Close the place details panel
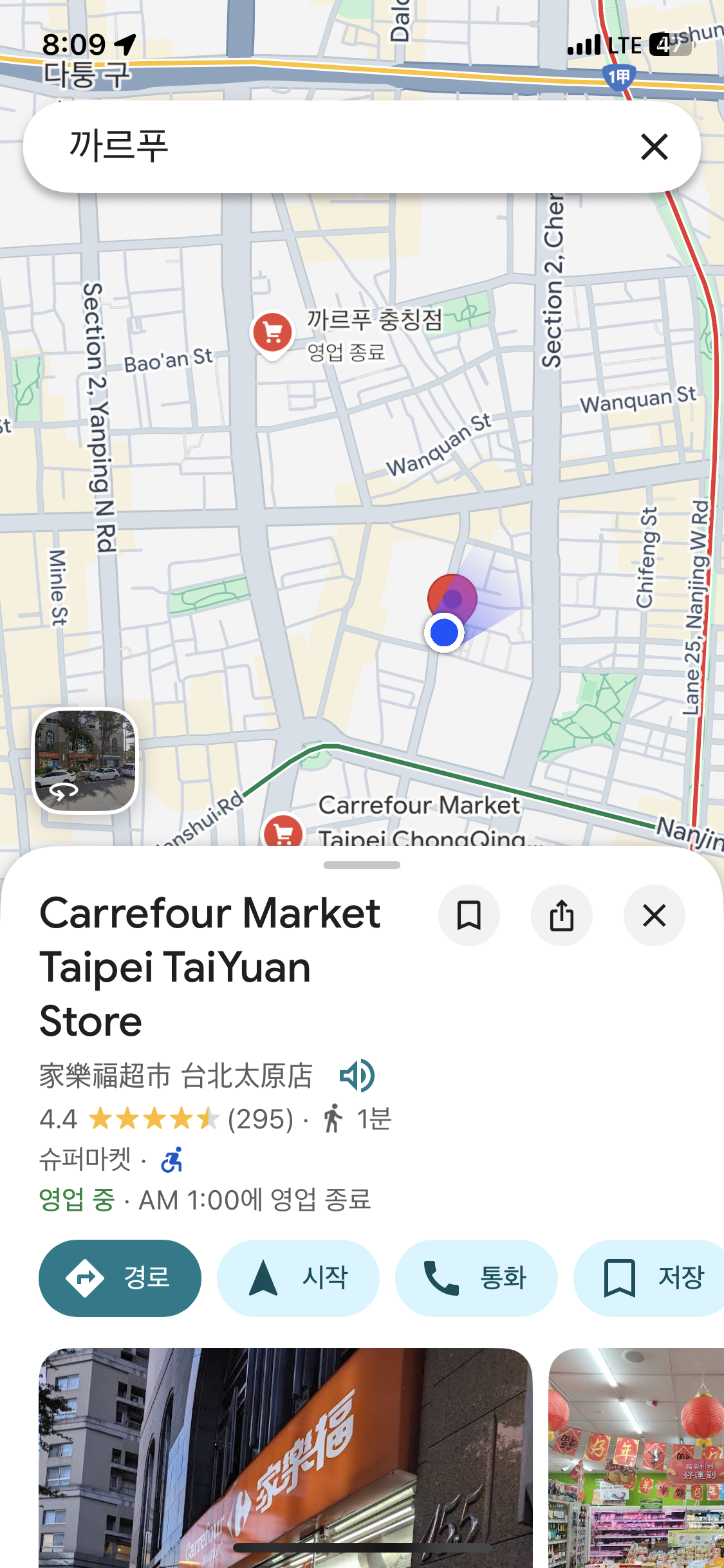This screenshot has height=1568, width=724. pyautogui.click(x=654, y=915)
